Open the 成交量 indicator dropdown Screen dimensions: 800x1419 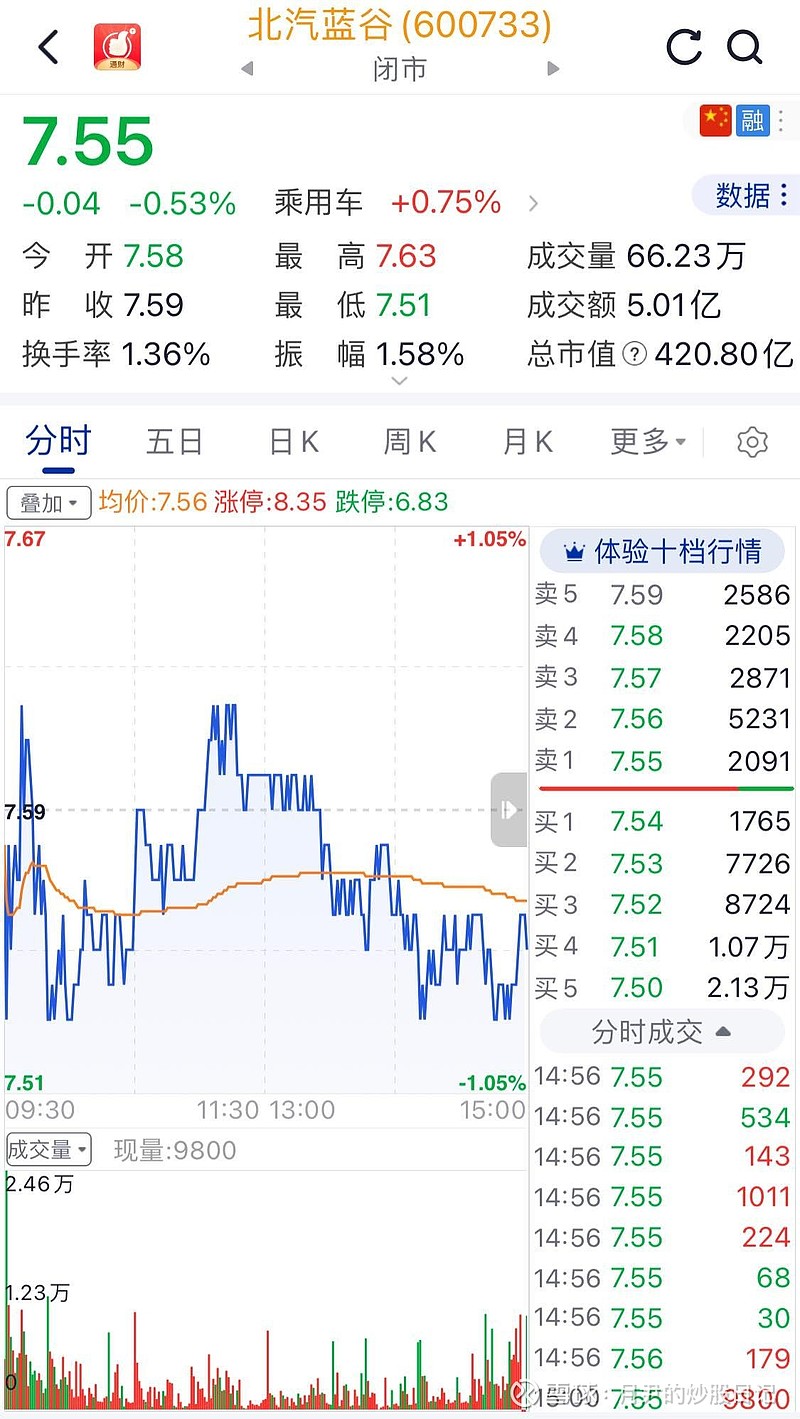pos(48,1150)
